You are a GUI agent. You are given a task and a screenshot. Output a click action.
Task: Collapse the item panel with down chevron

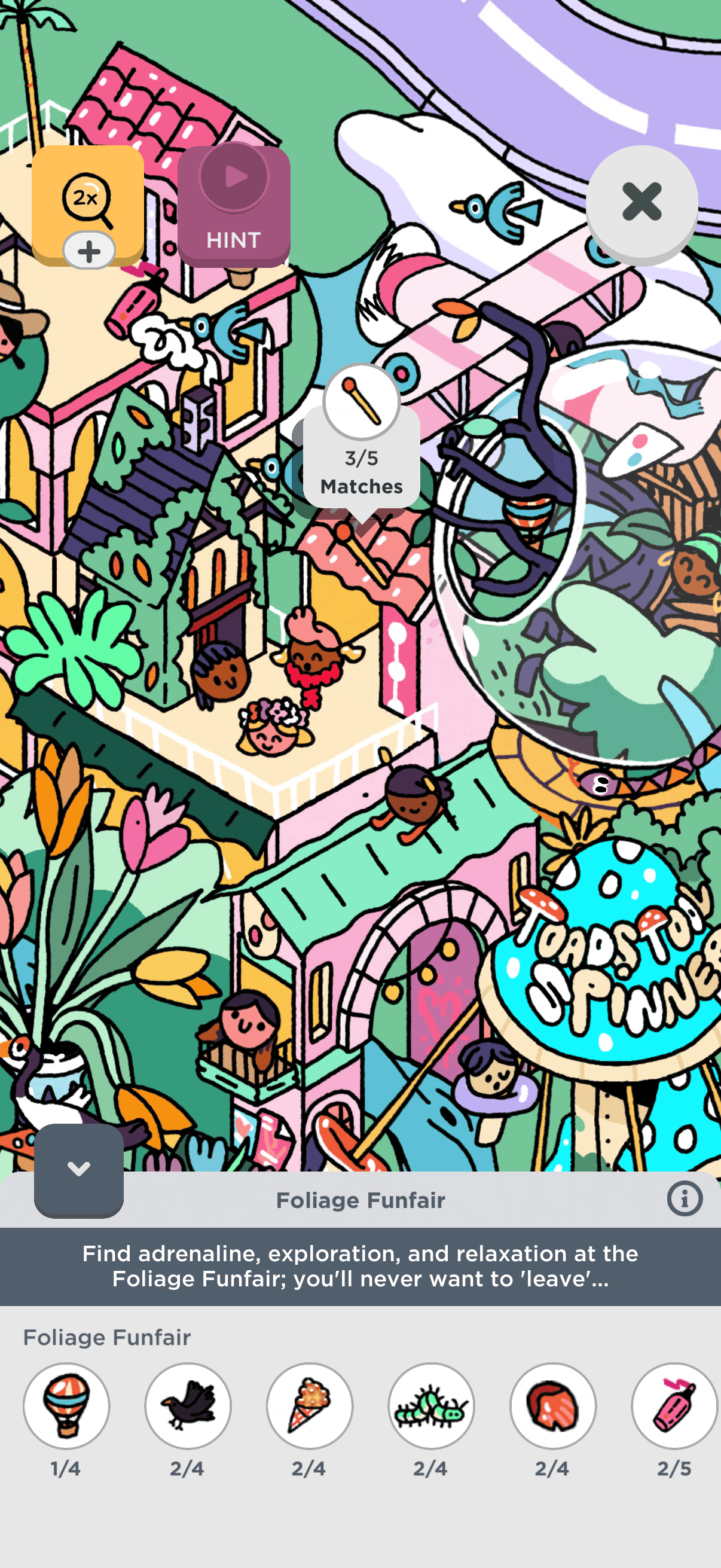coord(78,1169)
